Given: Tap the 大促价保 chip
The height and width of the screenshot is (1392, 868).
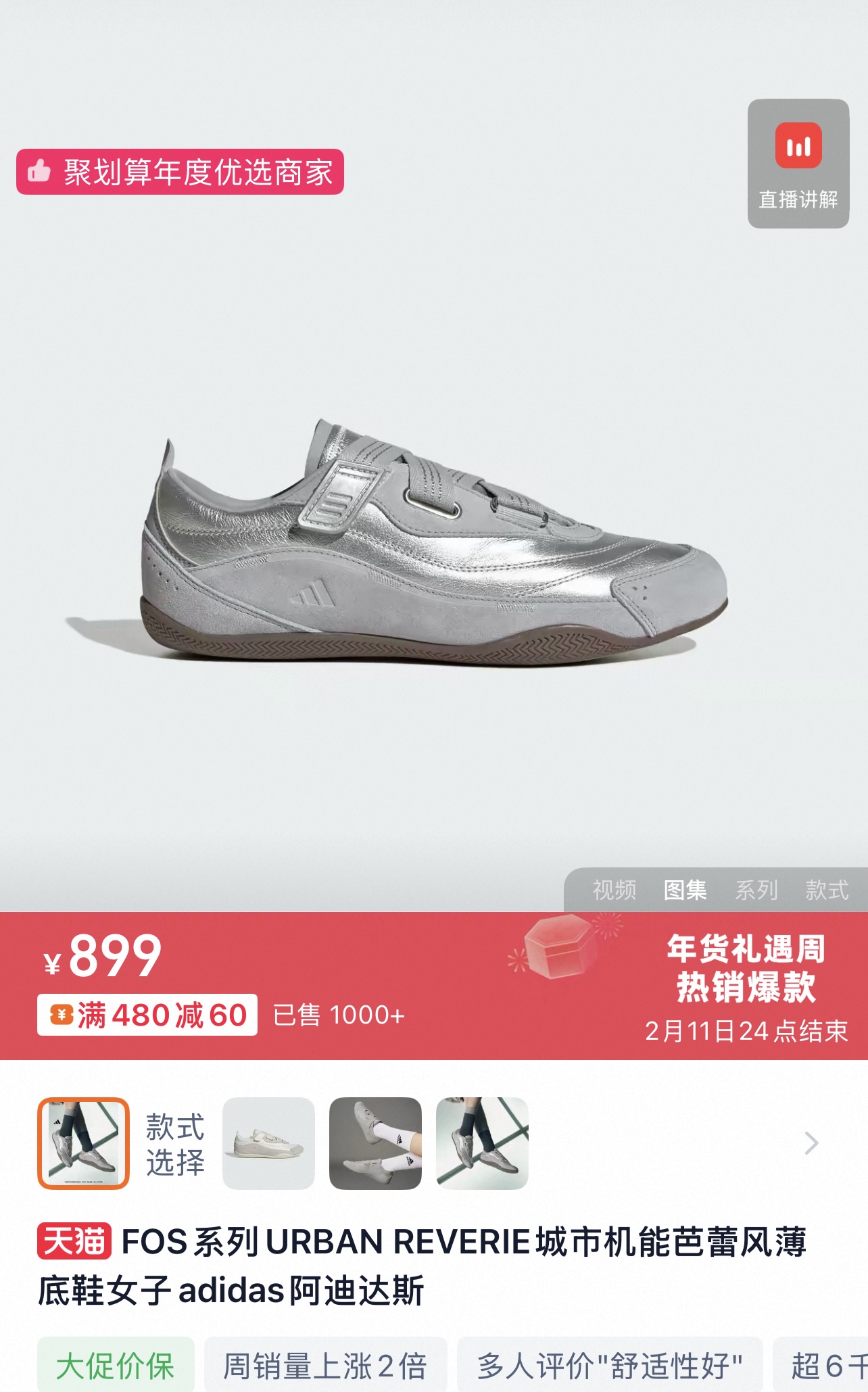Looking at the screenshot, I should 116,1366.
